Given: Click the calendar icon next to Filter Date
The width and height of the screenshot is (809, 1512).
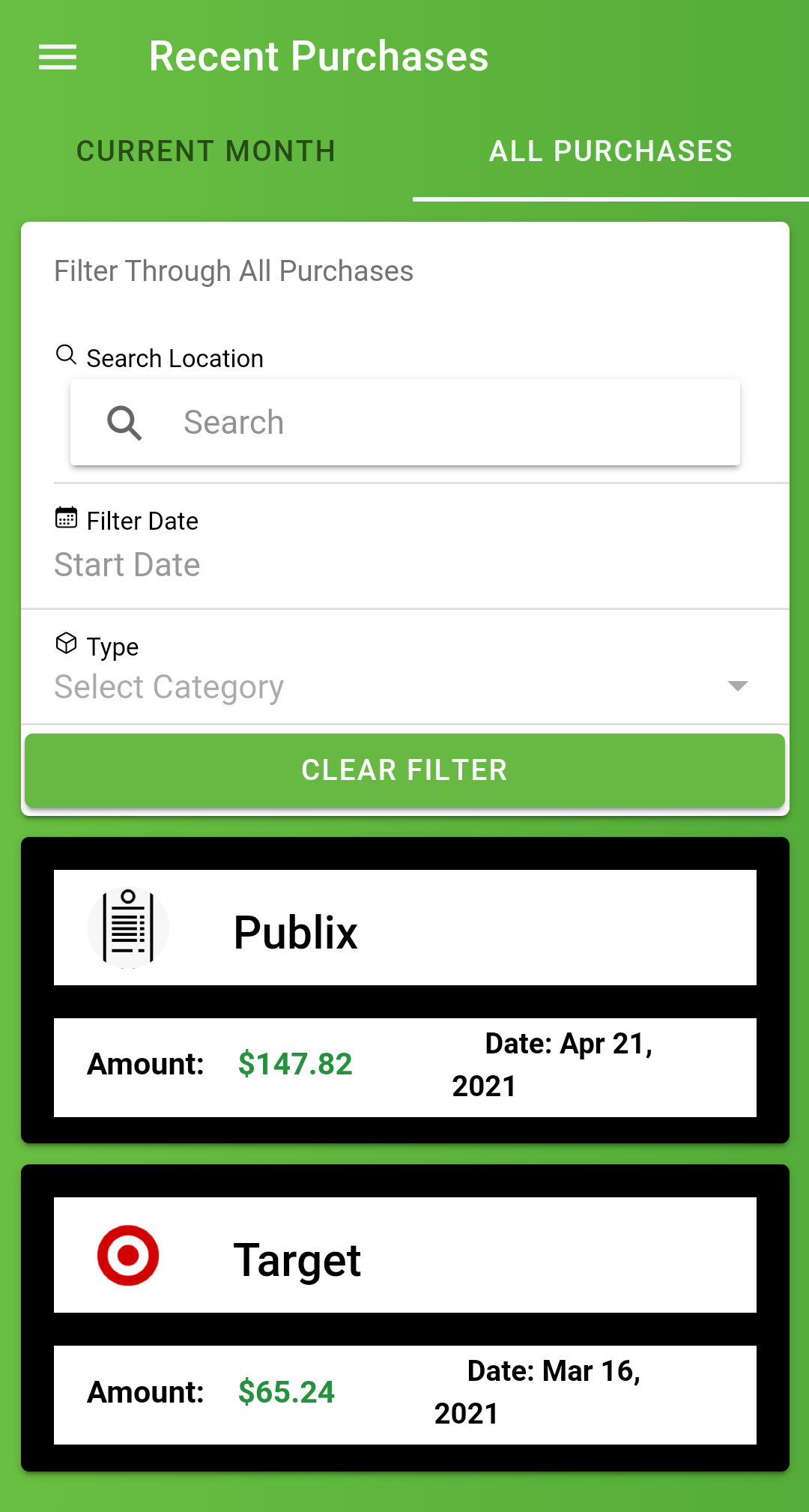Looking at the screenshot, I should pyautogui.click(x=67, y=518).
